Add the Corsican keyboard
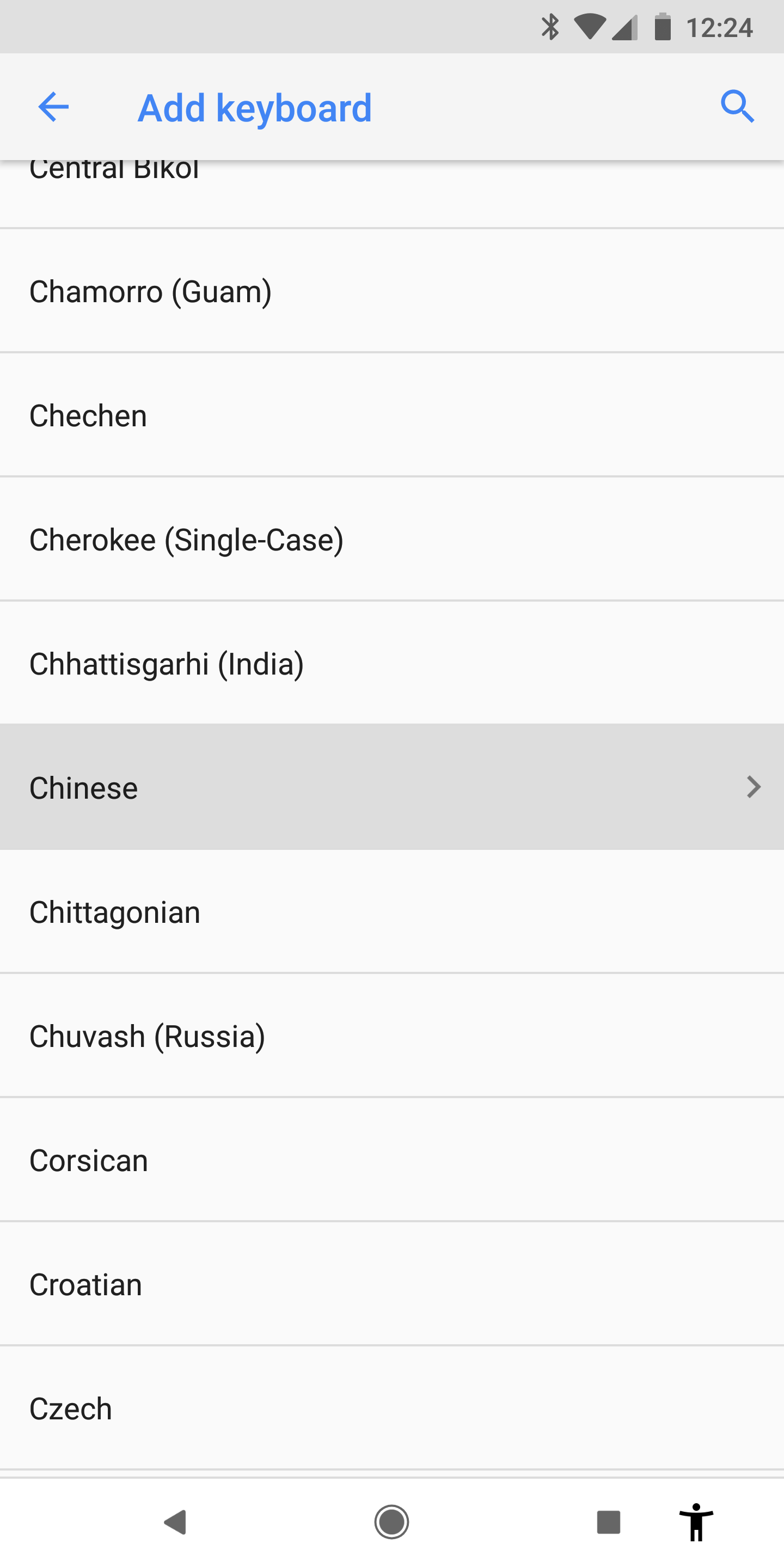The height and width of the screenshot is (1568, 784). click(392, 1161)
